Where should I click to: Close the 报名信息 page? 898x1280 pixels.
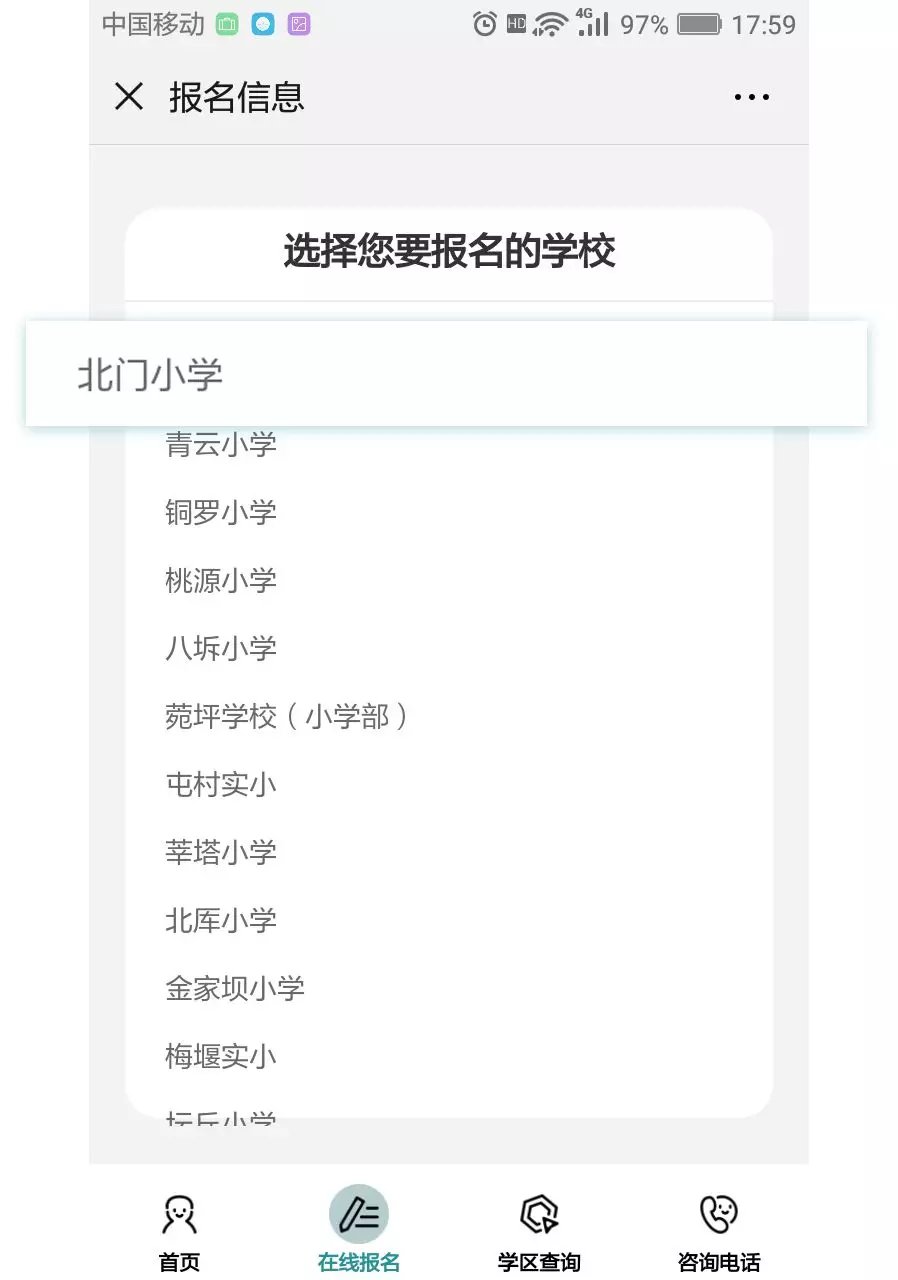pyautogui.click(x=129, y=97)
